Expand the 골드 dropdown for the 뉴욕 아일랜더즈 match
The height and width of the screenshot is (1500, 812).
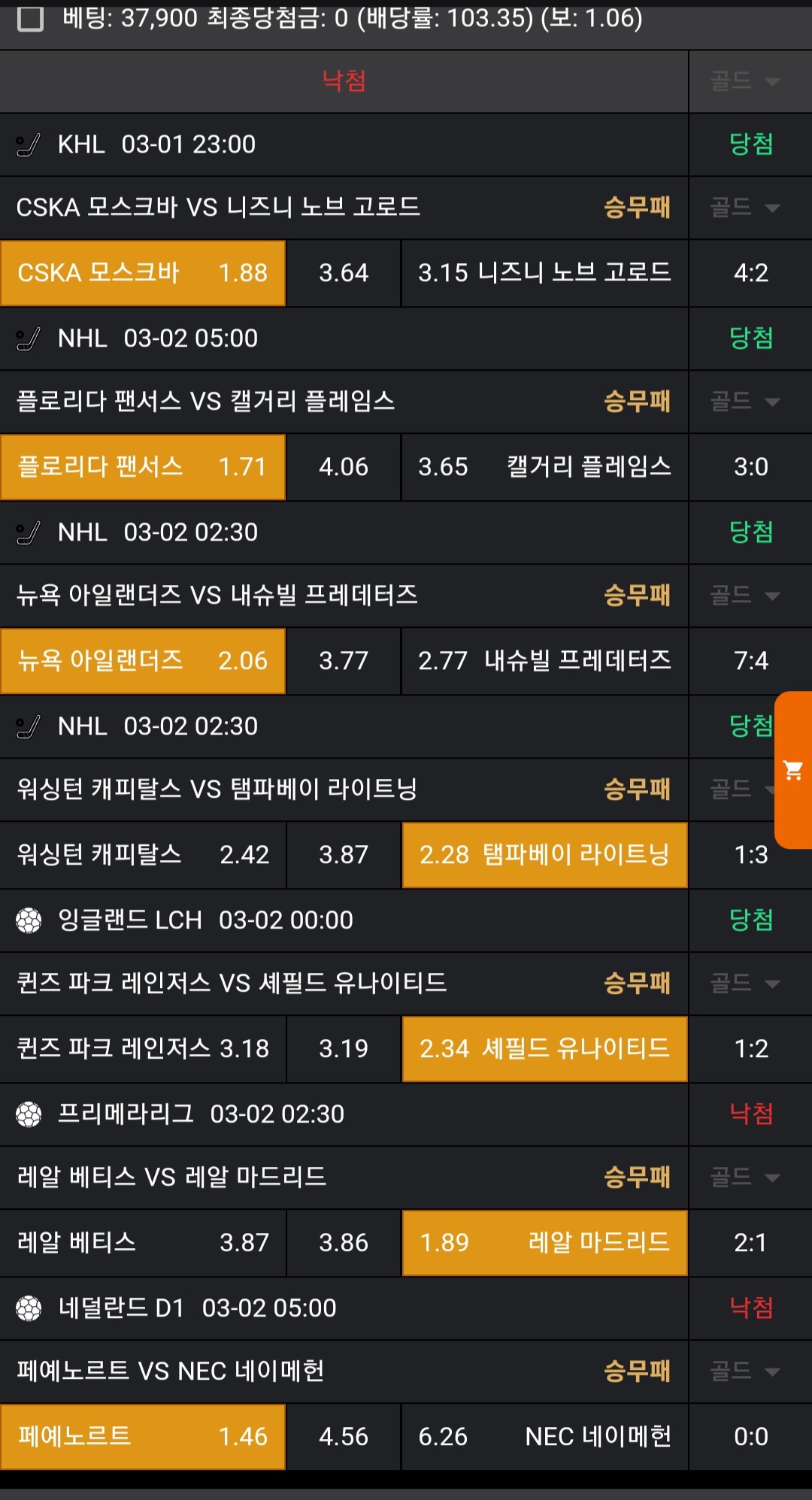pos(746,595)
